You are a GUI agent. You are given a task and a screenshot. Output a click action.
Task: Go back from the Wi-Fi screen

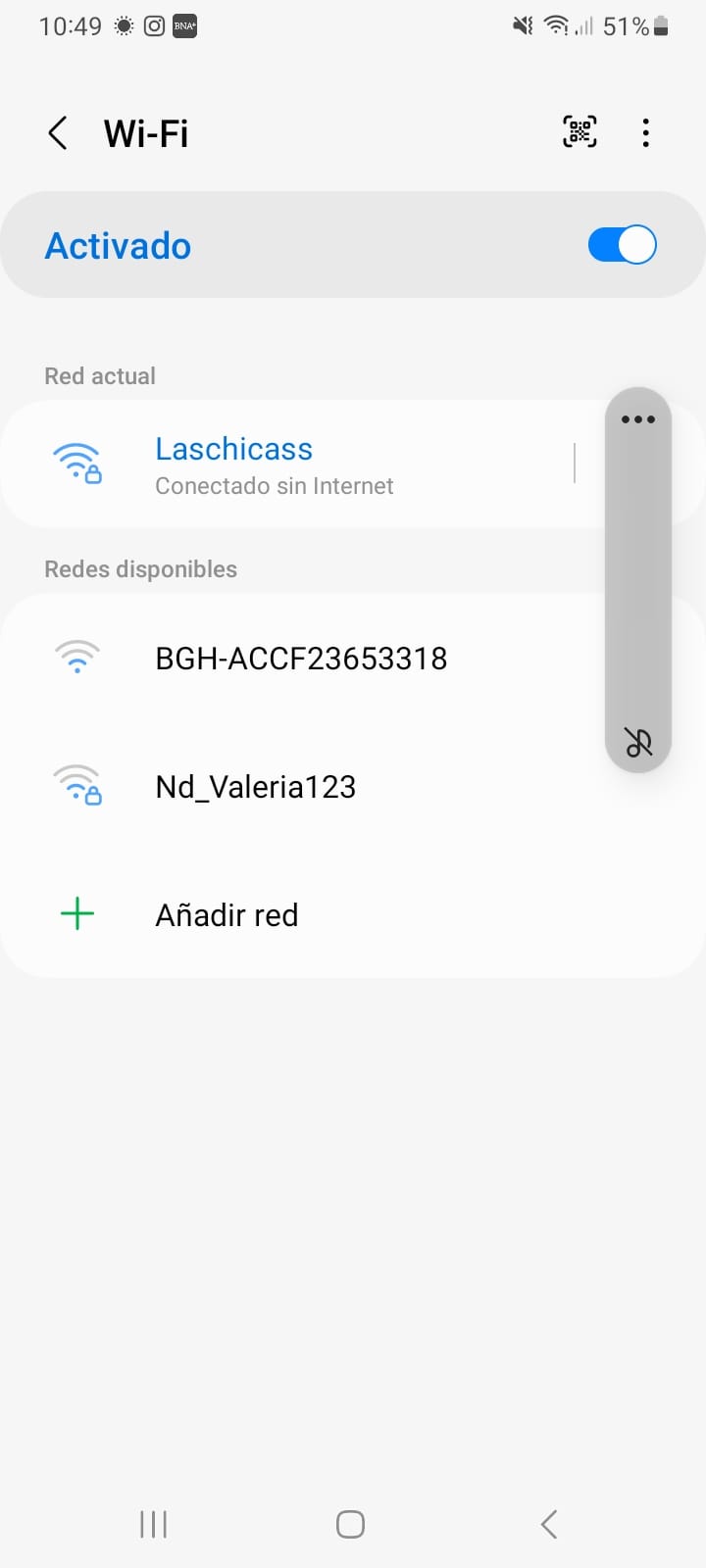tap(58, 133)
